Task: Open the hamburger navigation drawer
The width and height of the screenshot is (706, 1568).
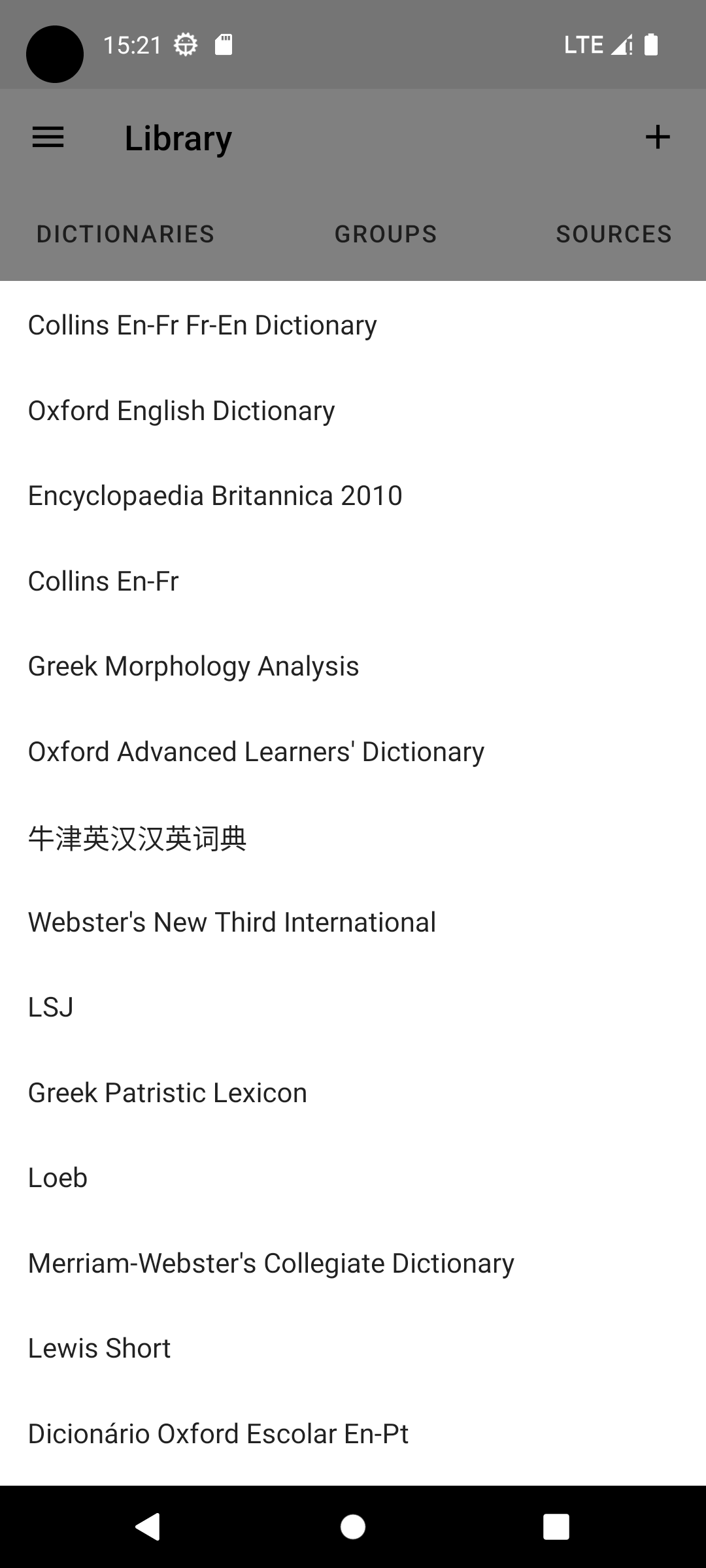Action: [48, 137]
